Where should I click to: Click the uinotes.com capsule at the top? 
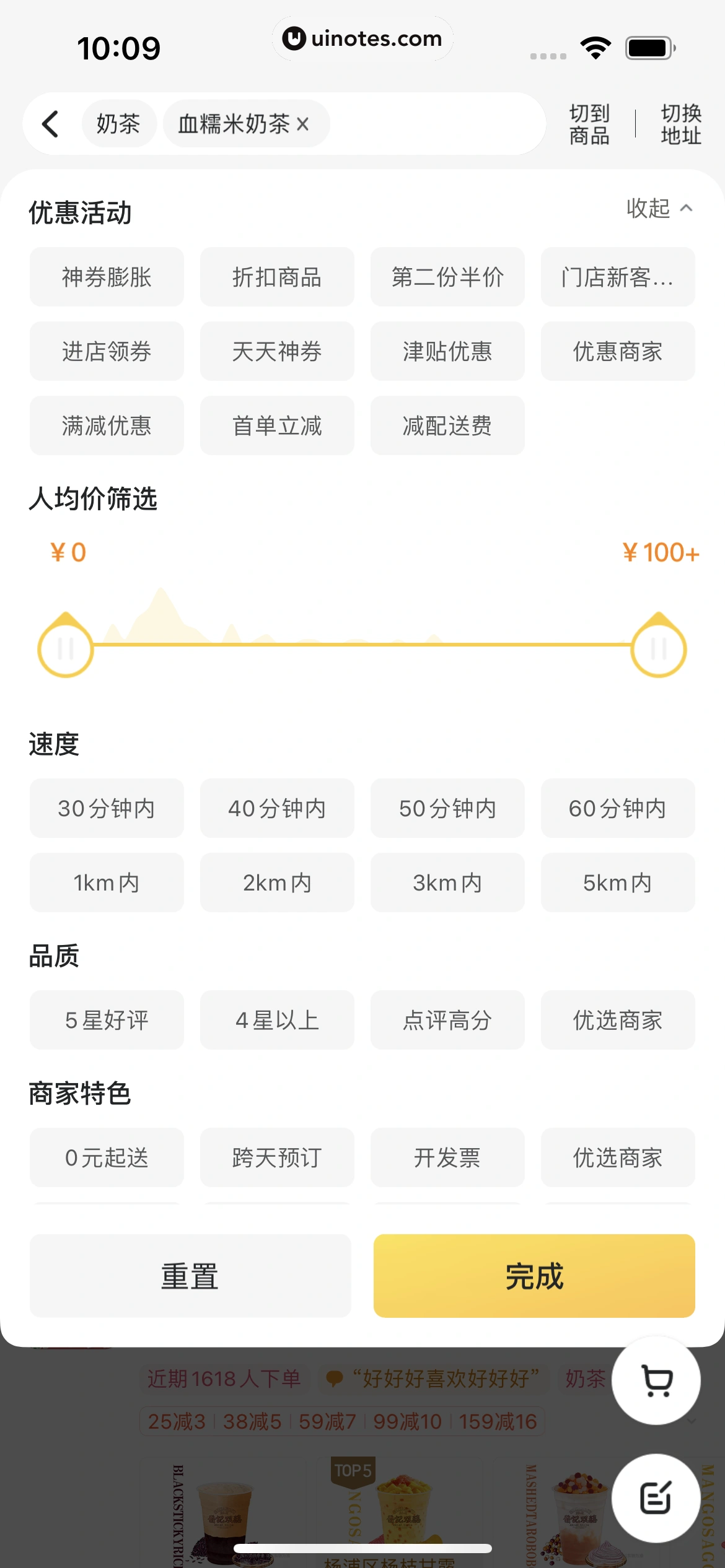pos(362,38)
